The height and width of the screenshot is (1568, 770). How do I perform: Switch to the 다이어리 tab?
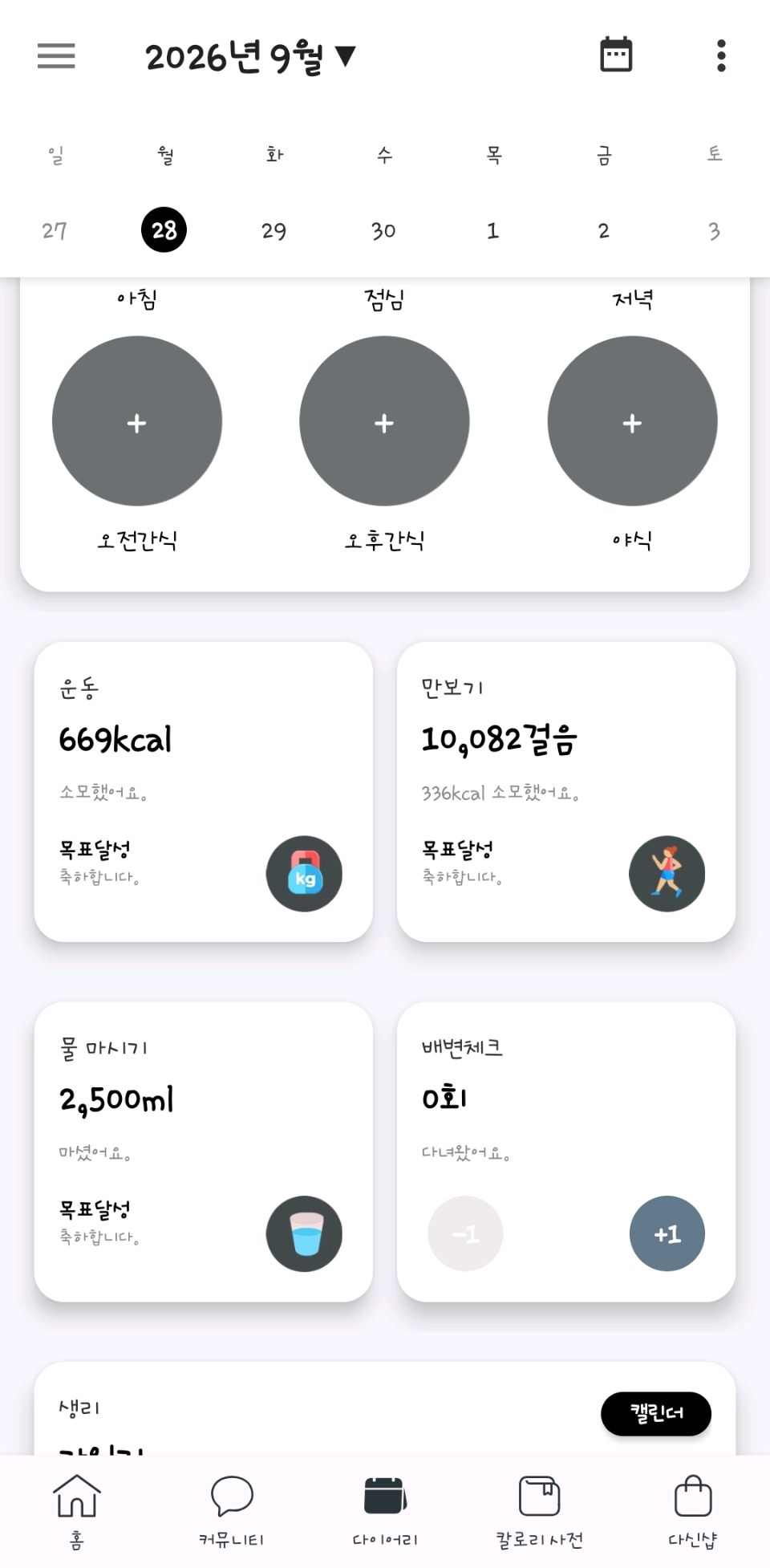(385, 1511)
